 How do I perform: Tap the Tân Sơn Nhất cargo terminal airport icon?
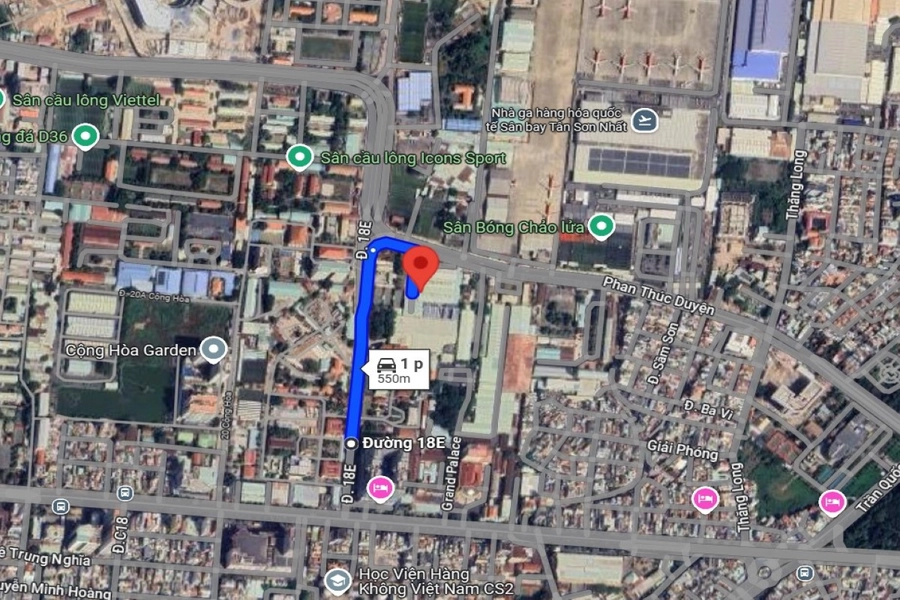pyautogui.click(x=645, y=120)
